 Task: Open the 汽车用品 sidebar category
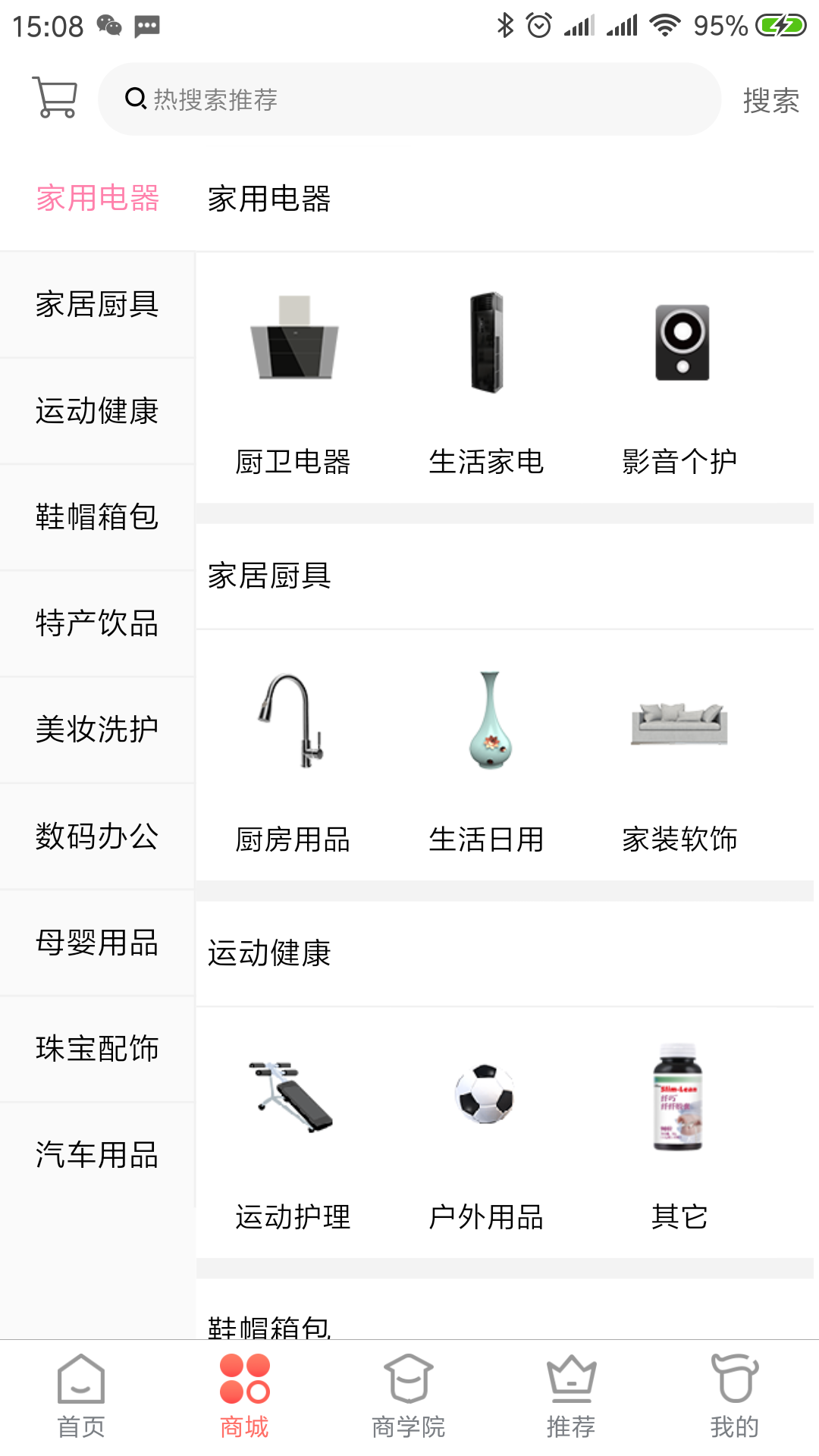coord(97,1156)
